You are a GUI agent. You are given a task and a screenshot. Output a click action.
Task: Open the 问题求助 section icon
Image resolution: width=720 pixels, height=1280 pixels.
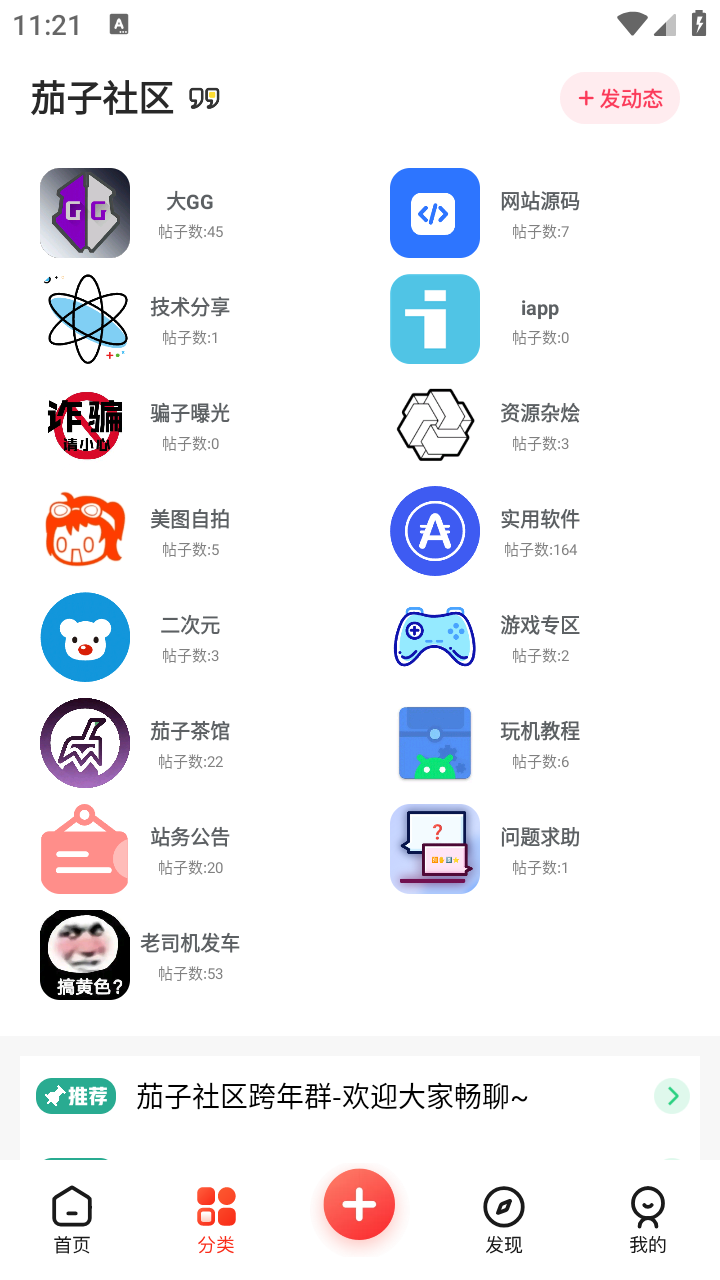pos(434,849)
